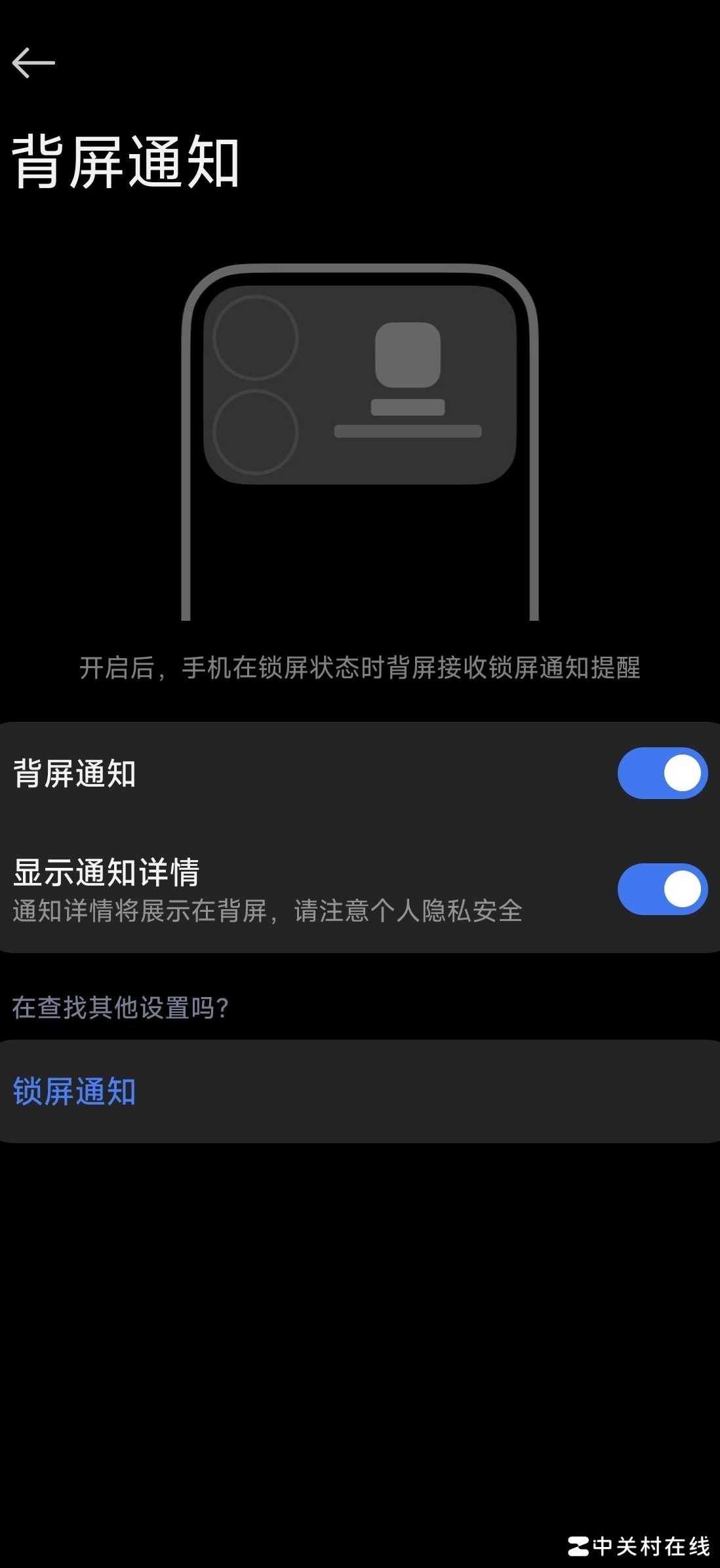Go back using the top arrow
The width and height of the screenshot is (720, 1568).
[33, 63]
